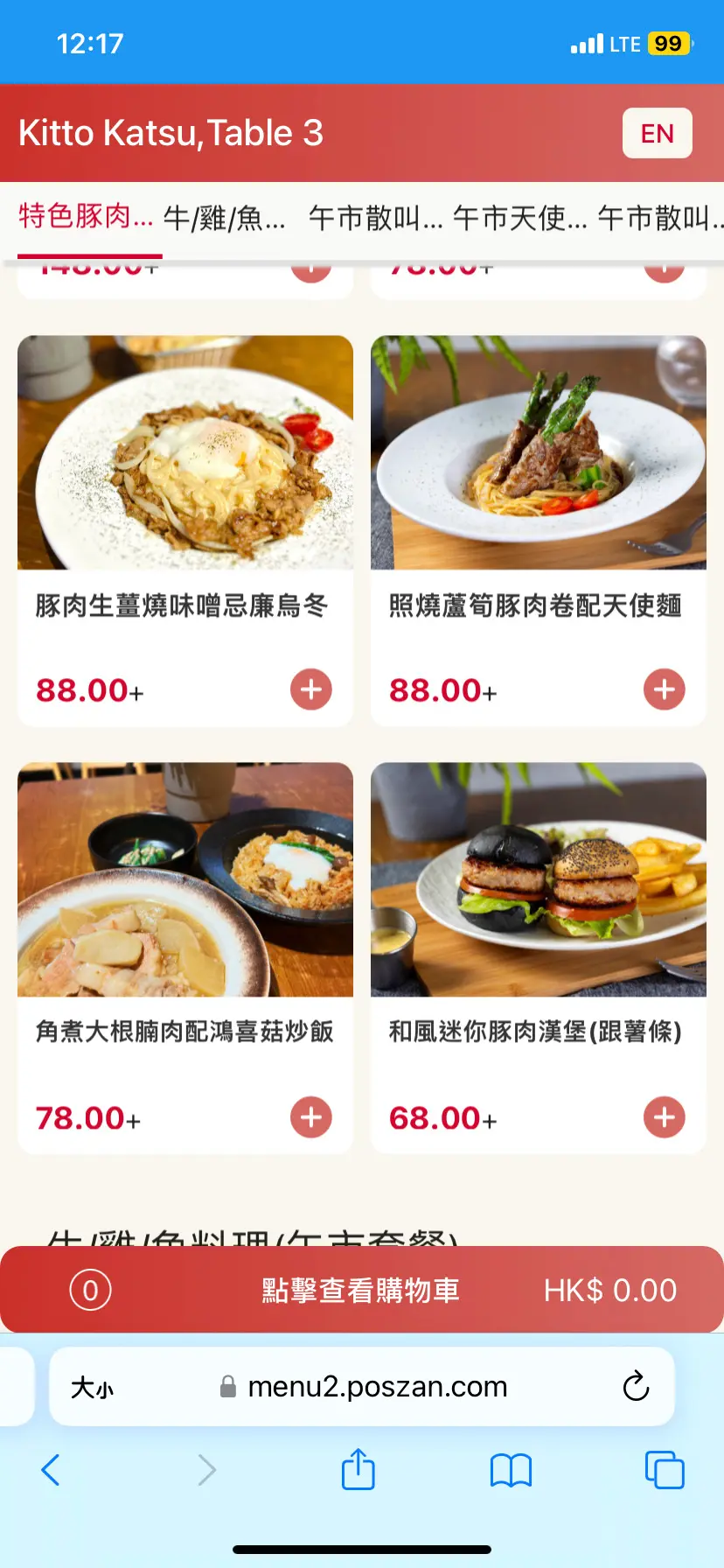Open the 照燒蘆筍豚肉卷配天使麵 dish photo

tap(539, 452)
